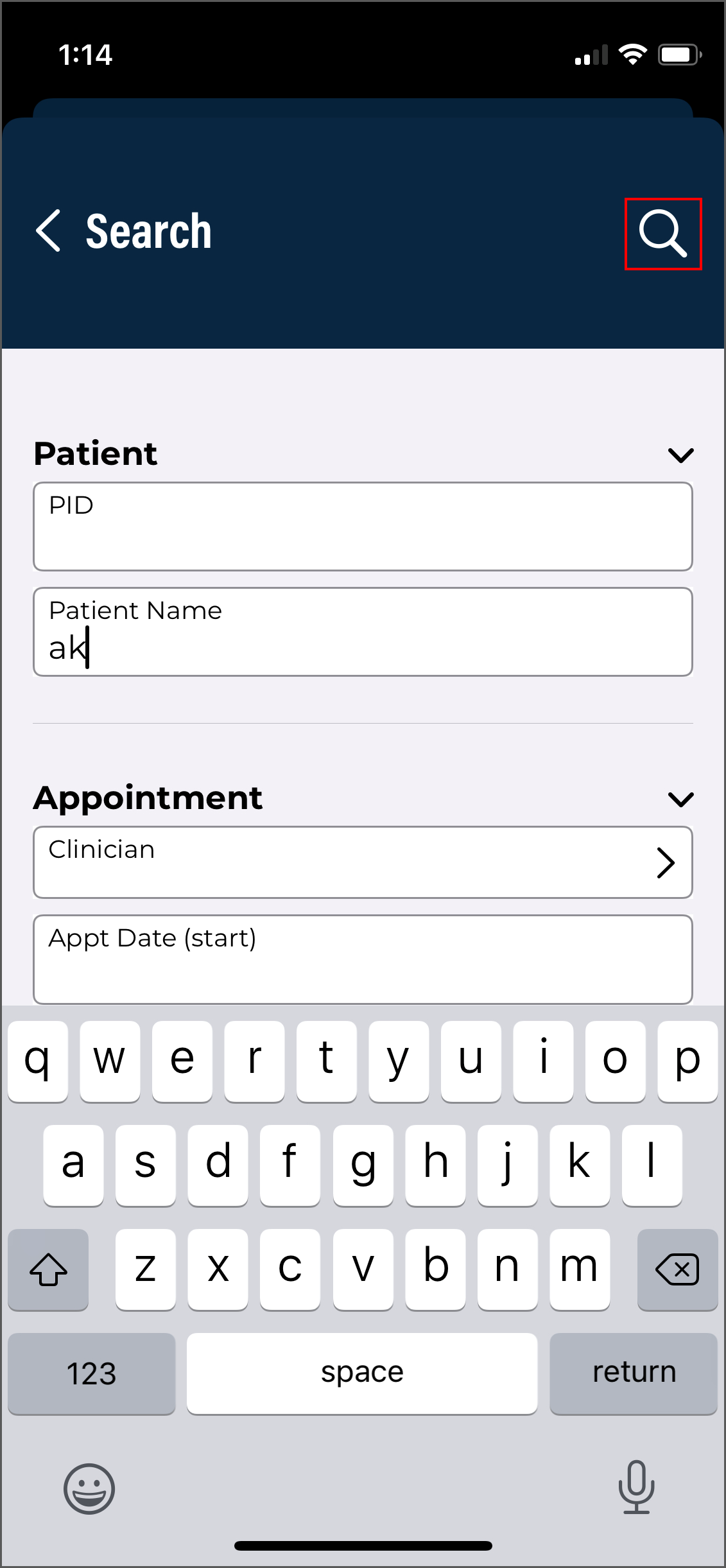Collapse the Appointment section

pyautogui.click(x=680, y=799)
